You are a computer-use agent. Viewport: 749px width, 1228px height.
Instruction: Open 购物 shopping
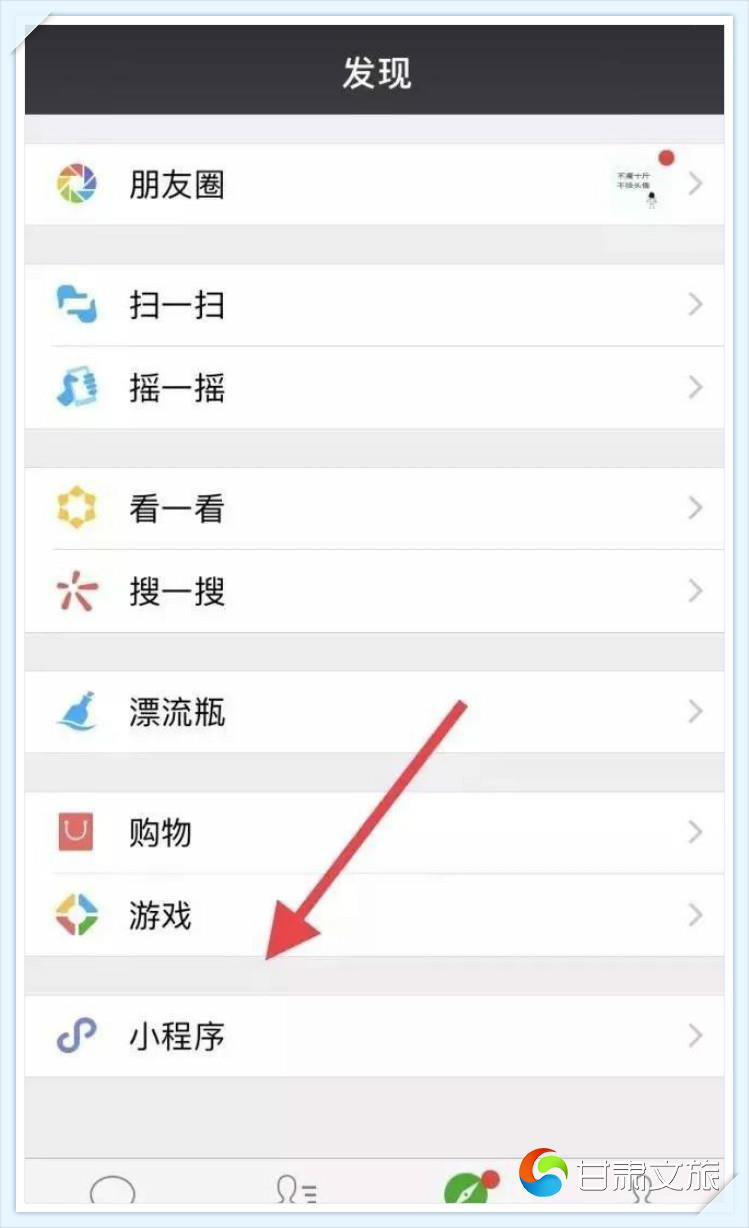374,833
